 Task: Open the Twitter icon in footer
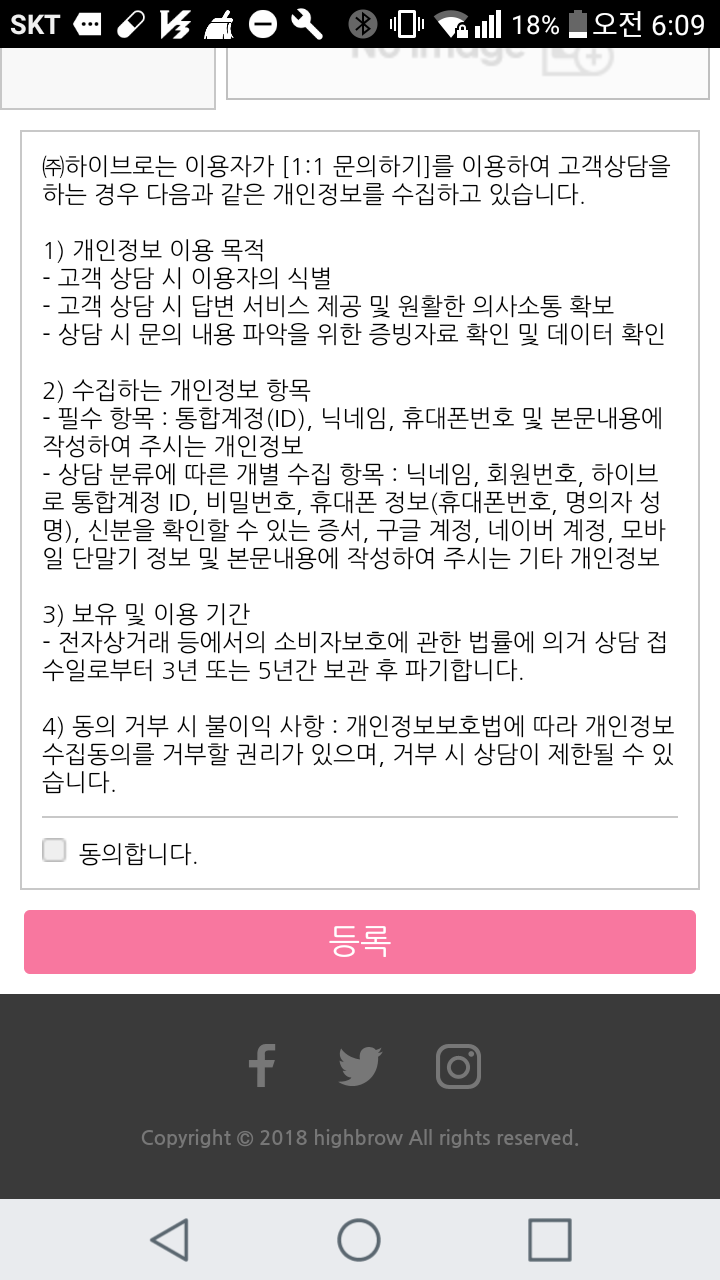point(359,1066)
